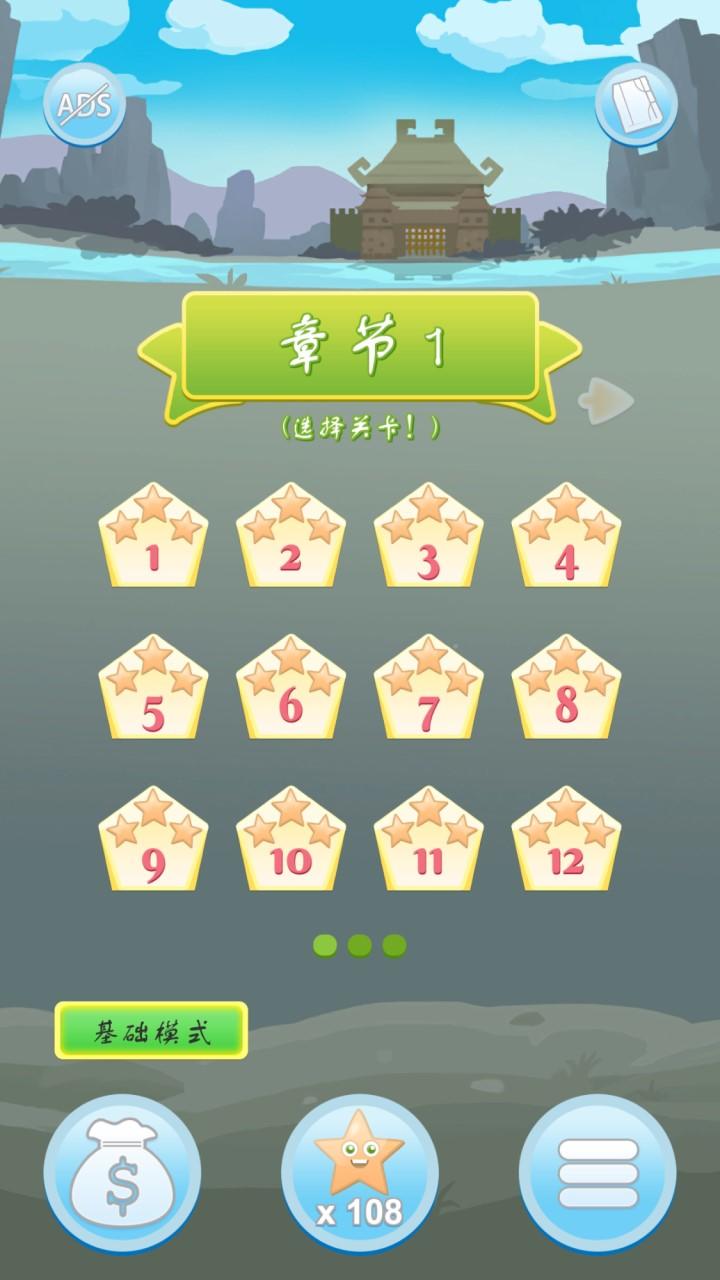Open the hamburger menu at bottom right
This screenshot has height=1280, width=720.
[x=597, y=1170]
